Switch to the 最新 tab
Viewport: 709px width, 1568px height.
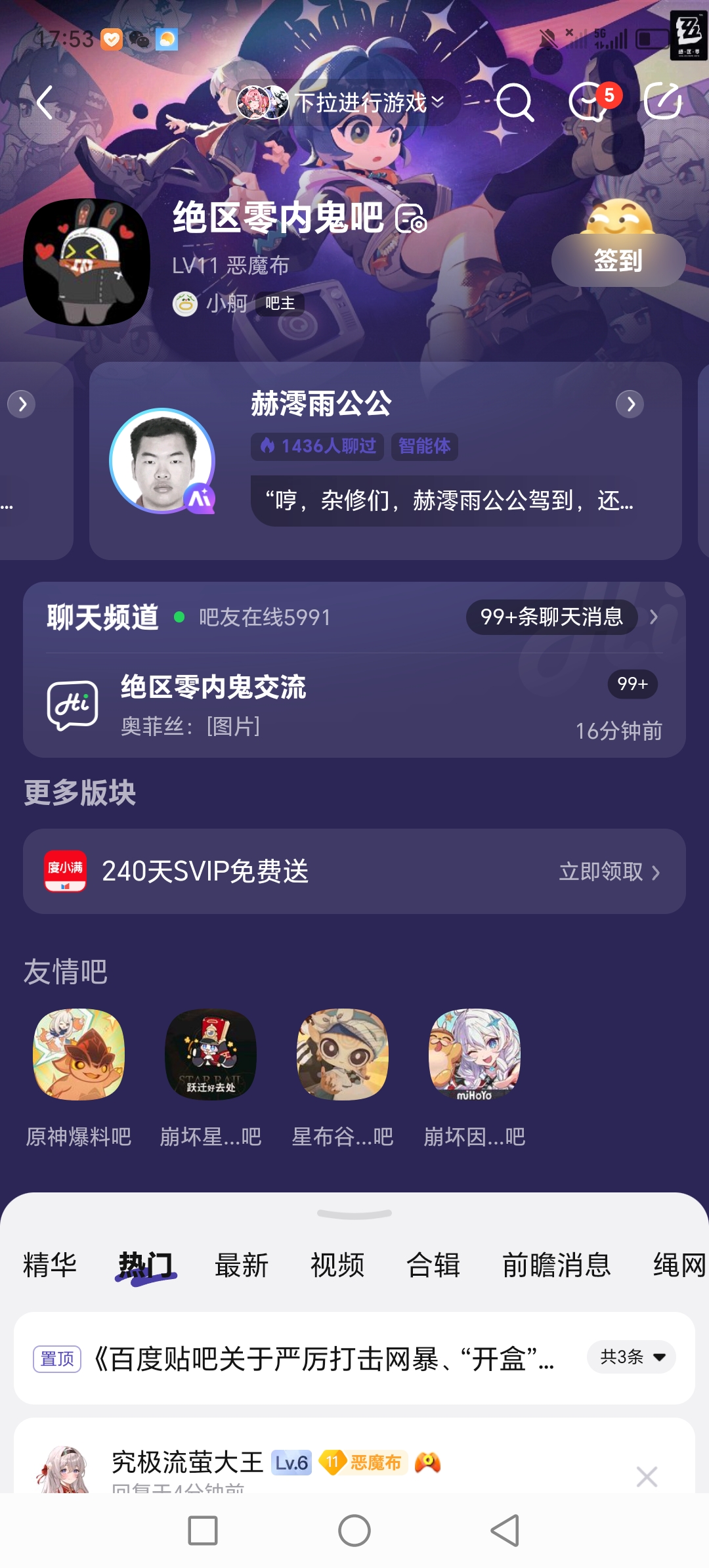(242, 1265)
